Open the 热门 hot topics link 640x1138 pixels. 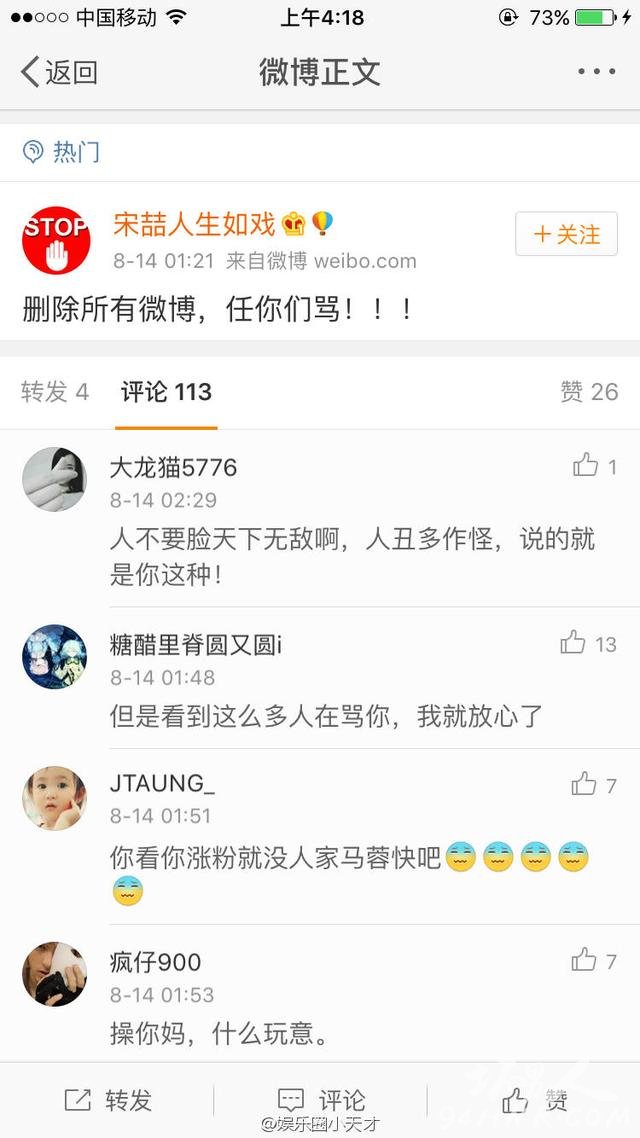click(62, 152)
